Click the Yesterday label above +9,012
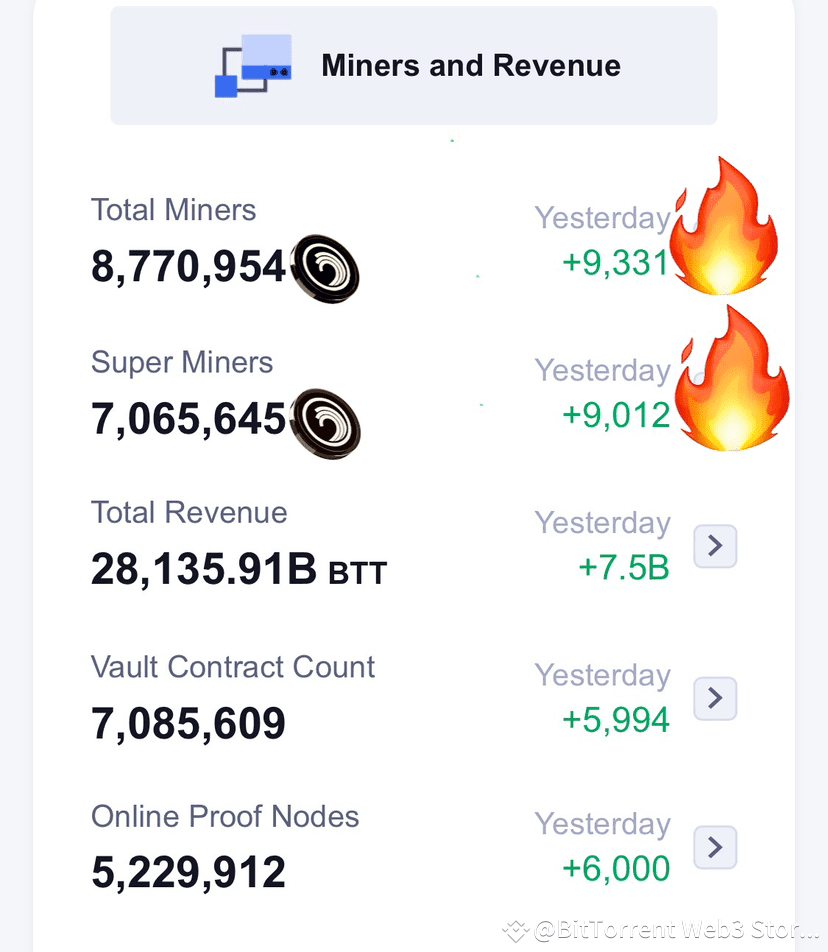The height and width of the screenshot is (952, 828). point(602,370)
